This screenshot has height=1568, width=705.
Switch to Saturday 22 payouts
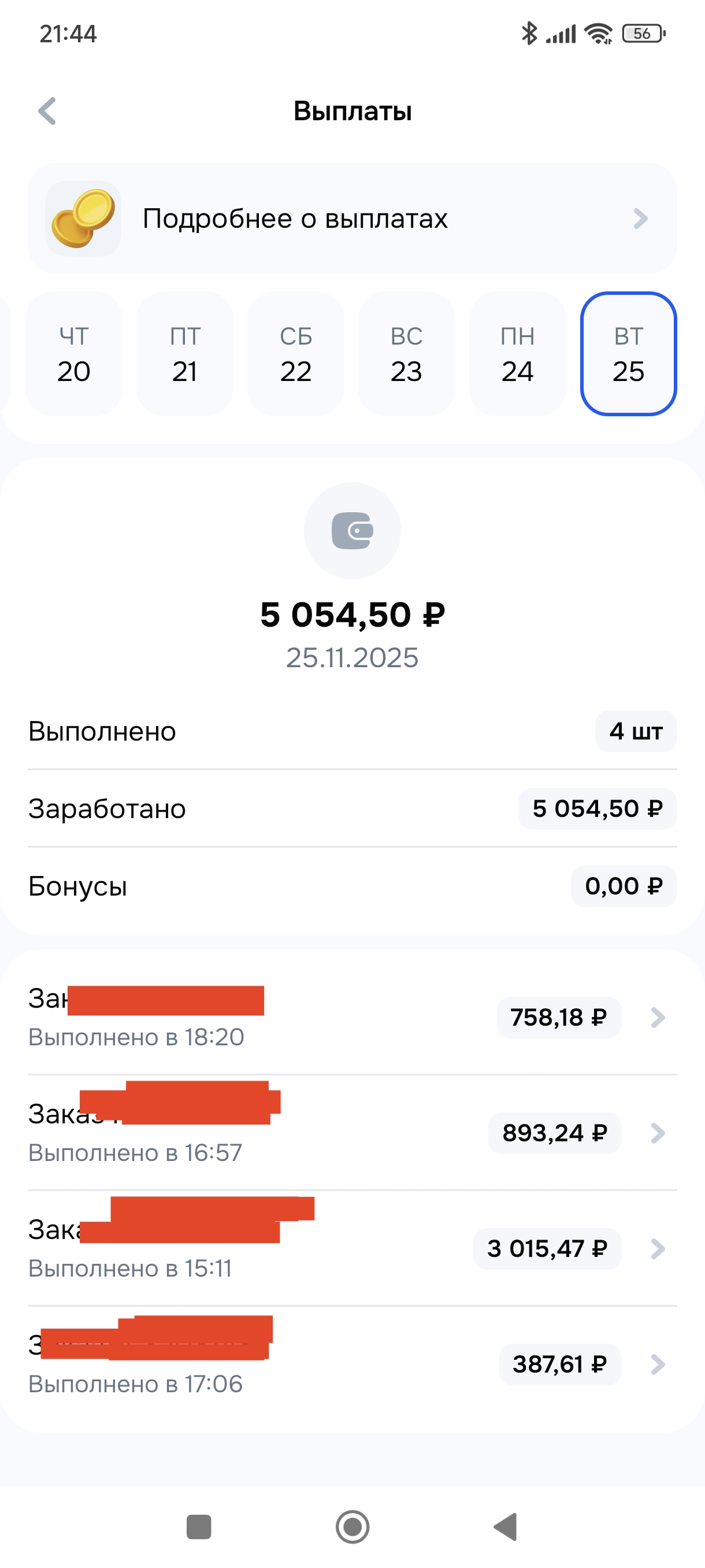296,354
